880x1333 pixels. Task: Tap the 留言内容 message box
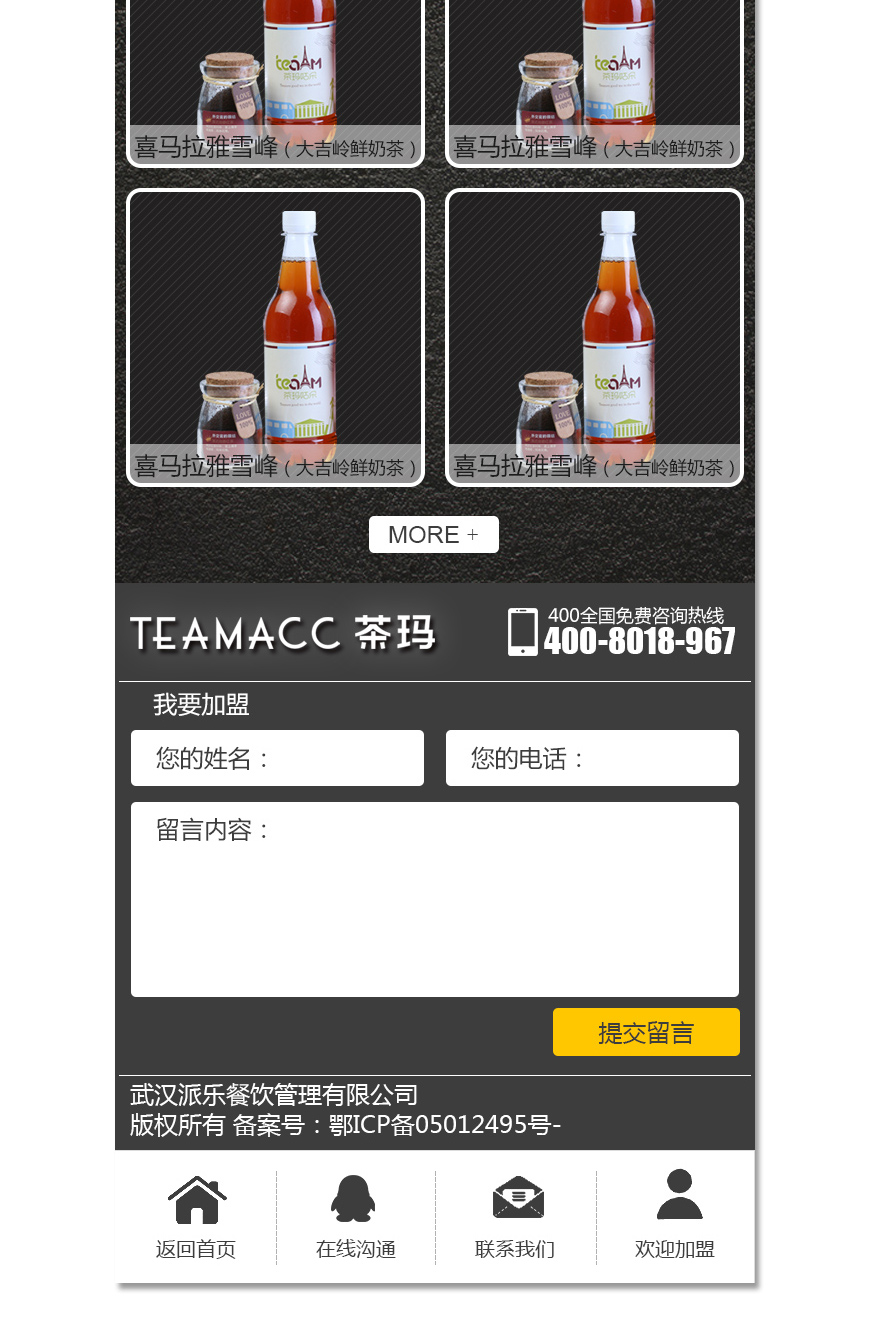[434, 899]
